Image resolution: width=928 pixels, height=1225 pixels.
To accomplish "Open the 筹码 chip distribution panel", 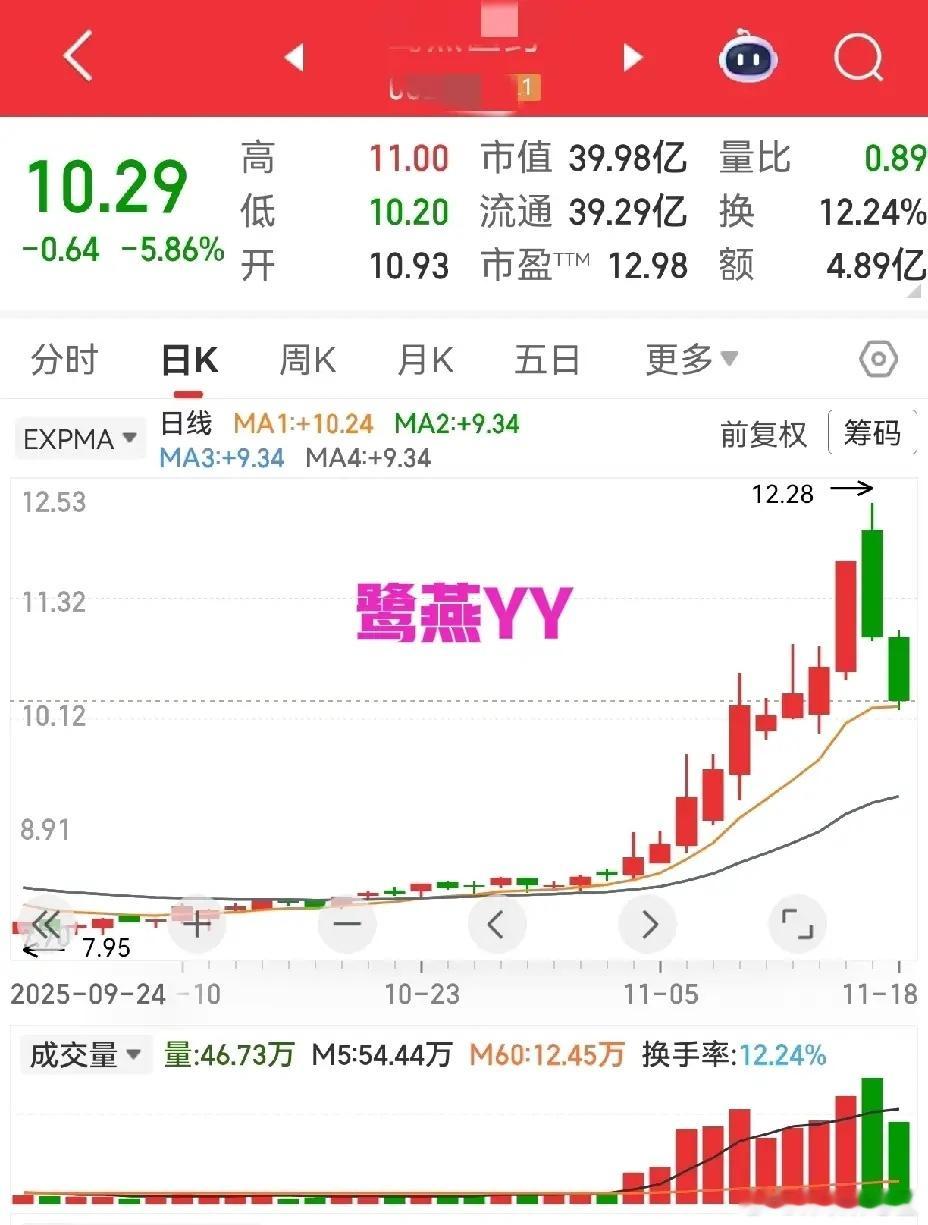I will click(873, 433).
